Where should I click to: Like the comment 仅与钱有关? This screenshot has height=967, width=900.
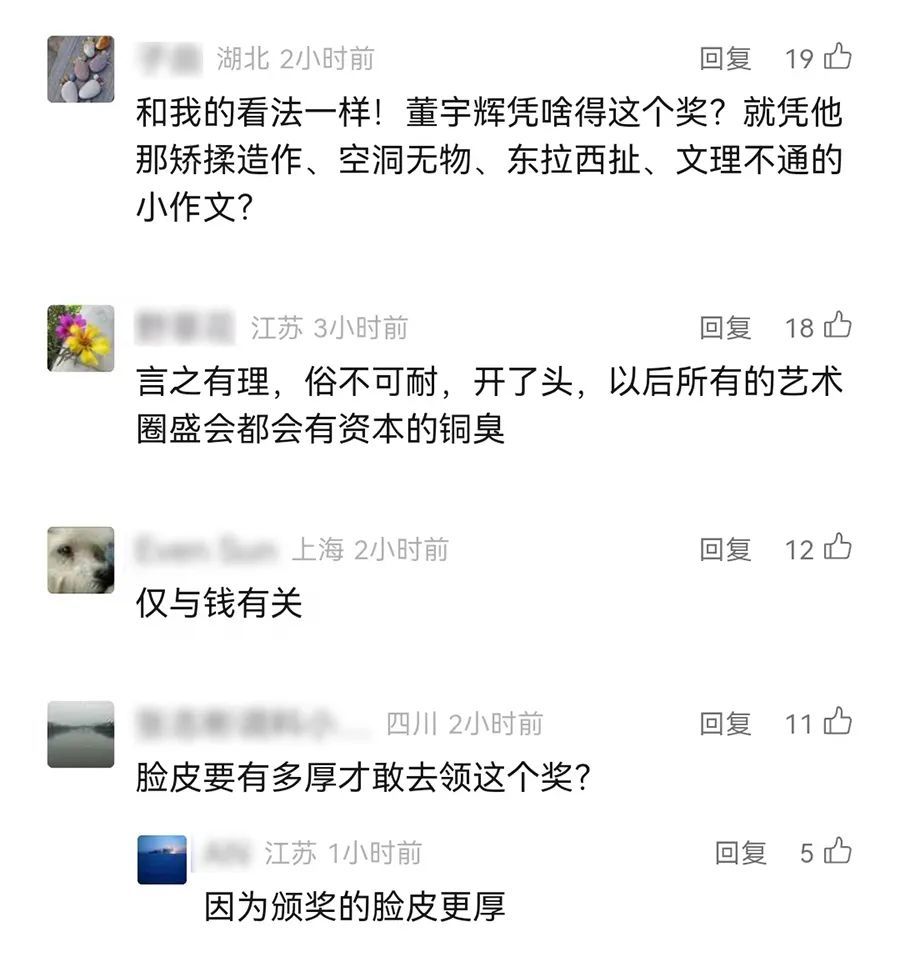[838, 548]
